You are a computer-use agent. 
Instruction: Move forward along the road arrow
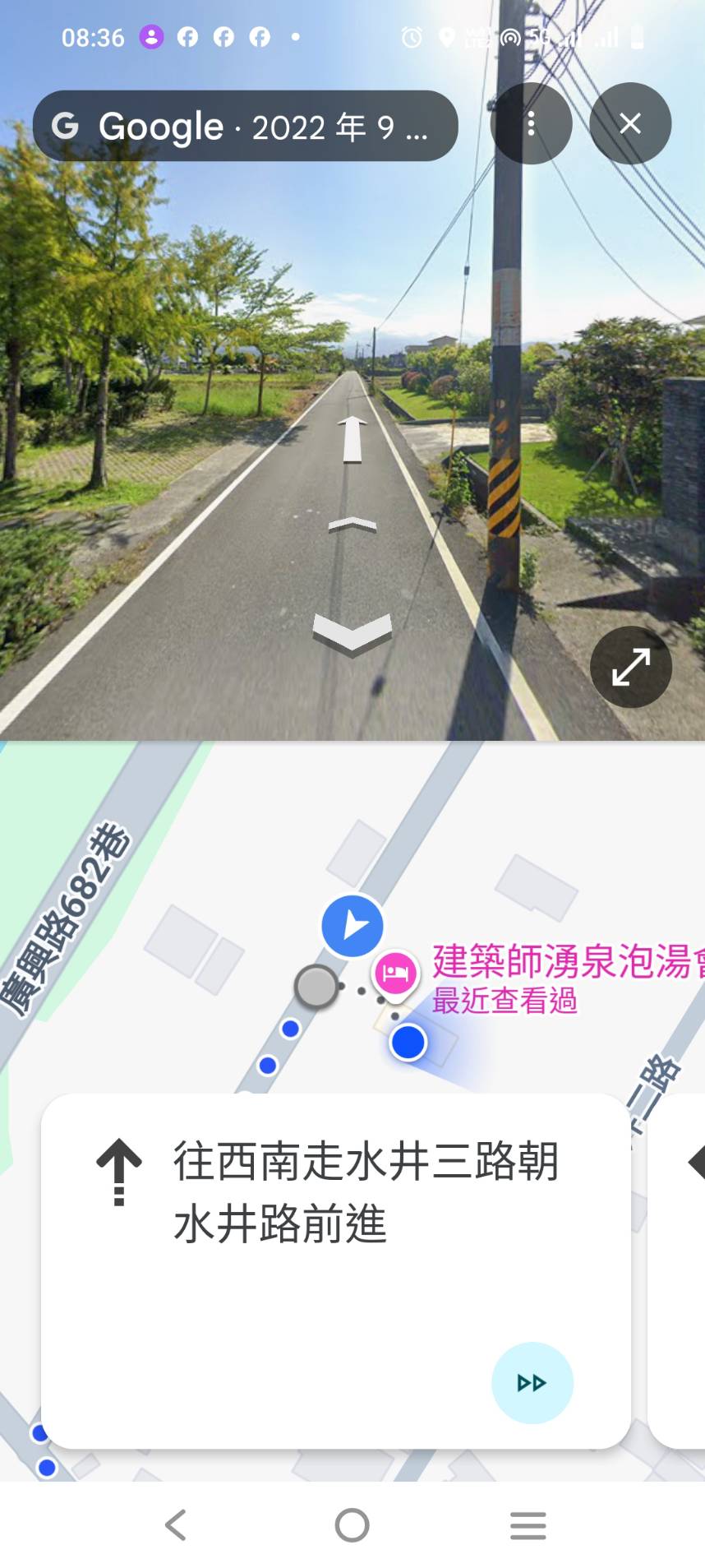[352, 438]
